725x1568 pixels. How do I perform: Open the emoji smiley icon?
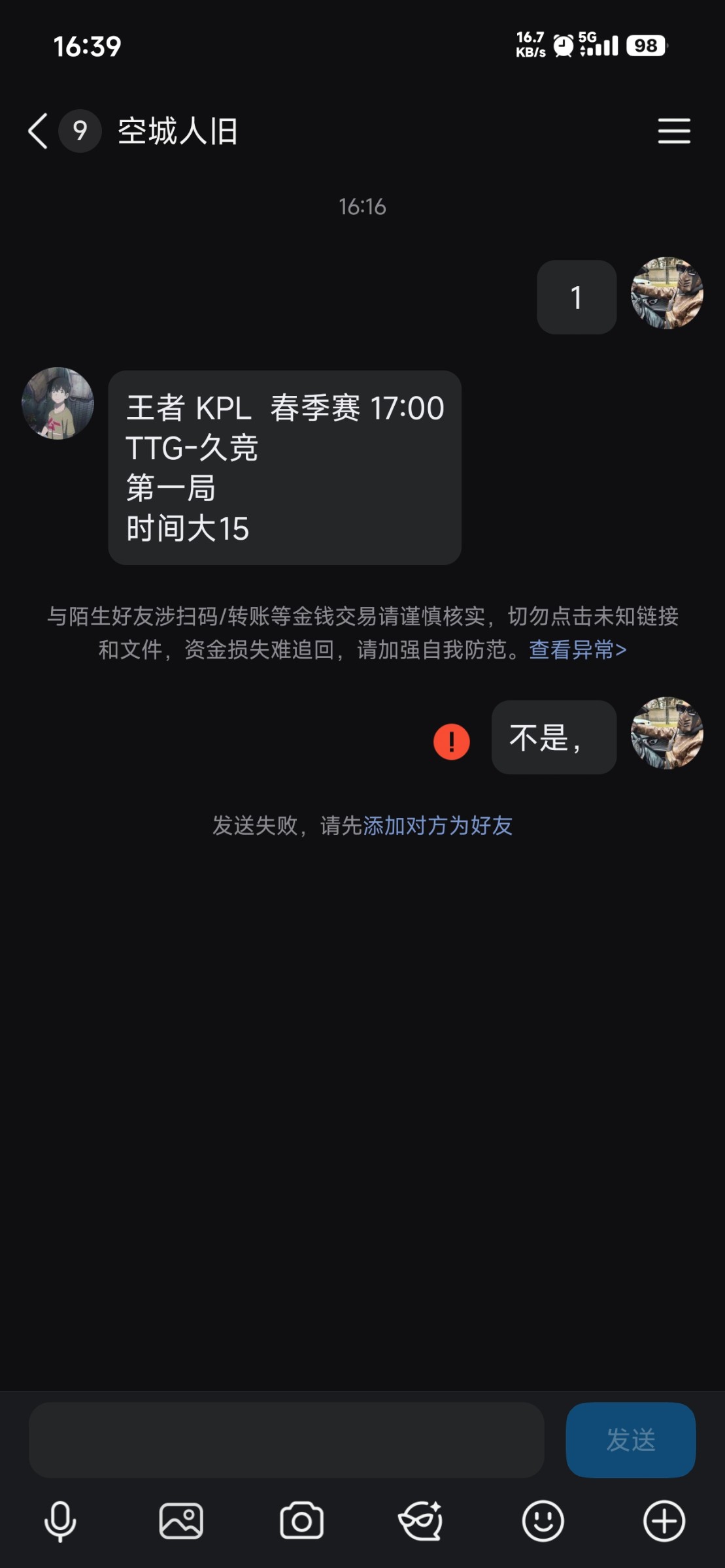coord(544,1519)
